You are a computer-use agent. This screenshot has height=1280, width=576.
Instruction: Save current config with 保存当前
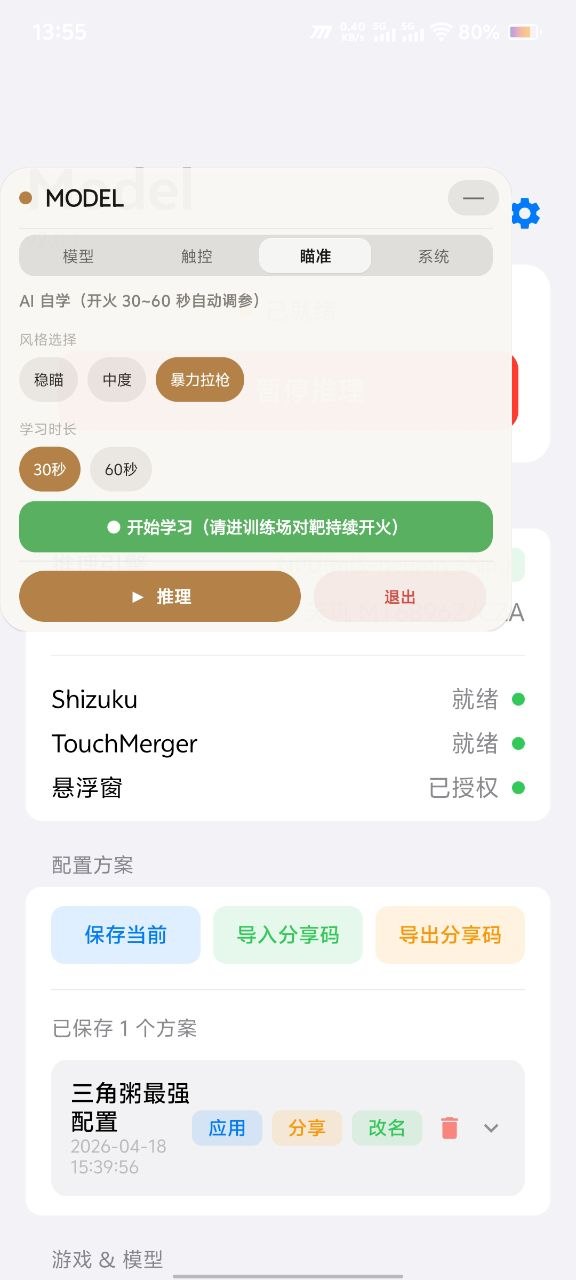click(126, 935)
